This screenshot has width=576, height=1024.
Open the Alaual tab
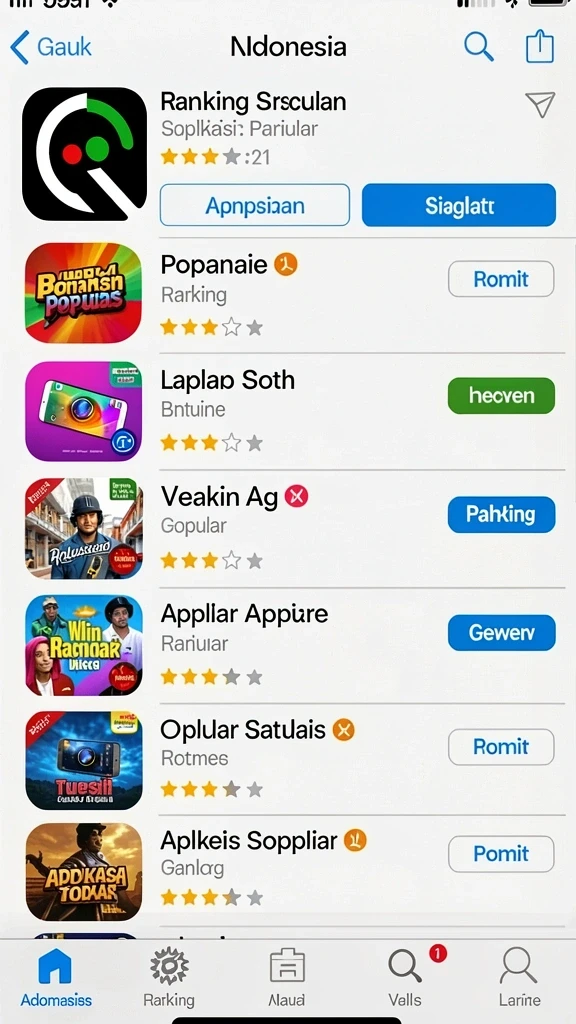point(287,978)
